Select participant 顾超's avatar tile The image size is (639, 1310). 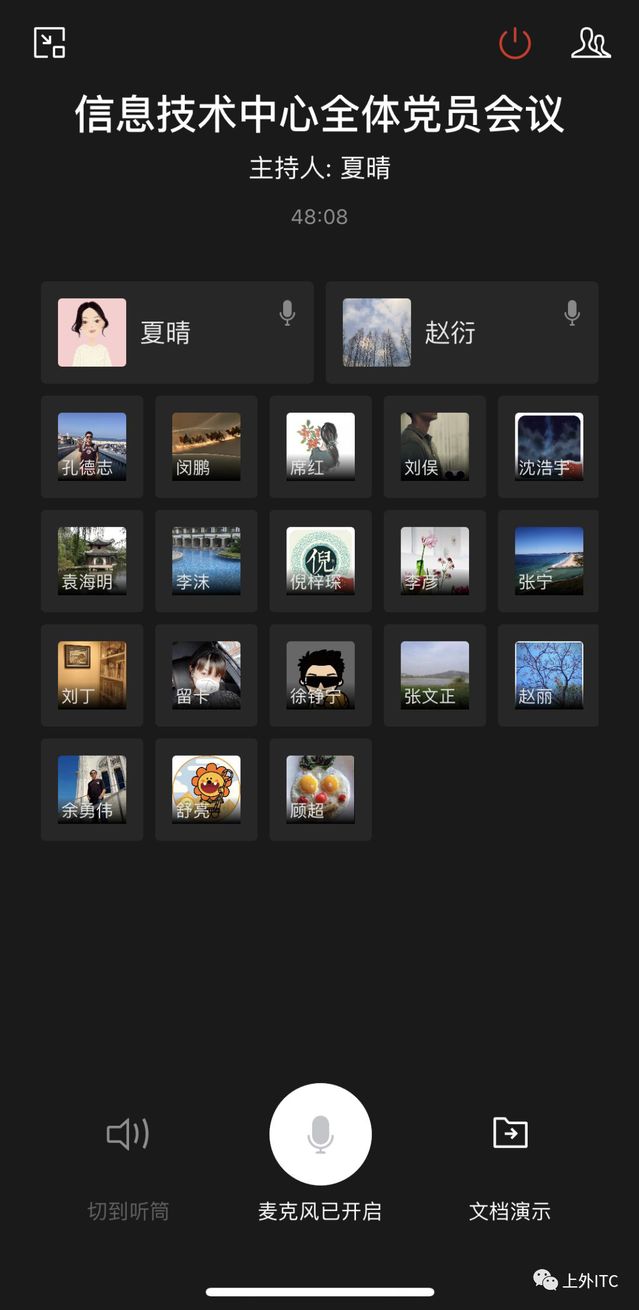click(x=320, y=789)
